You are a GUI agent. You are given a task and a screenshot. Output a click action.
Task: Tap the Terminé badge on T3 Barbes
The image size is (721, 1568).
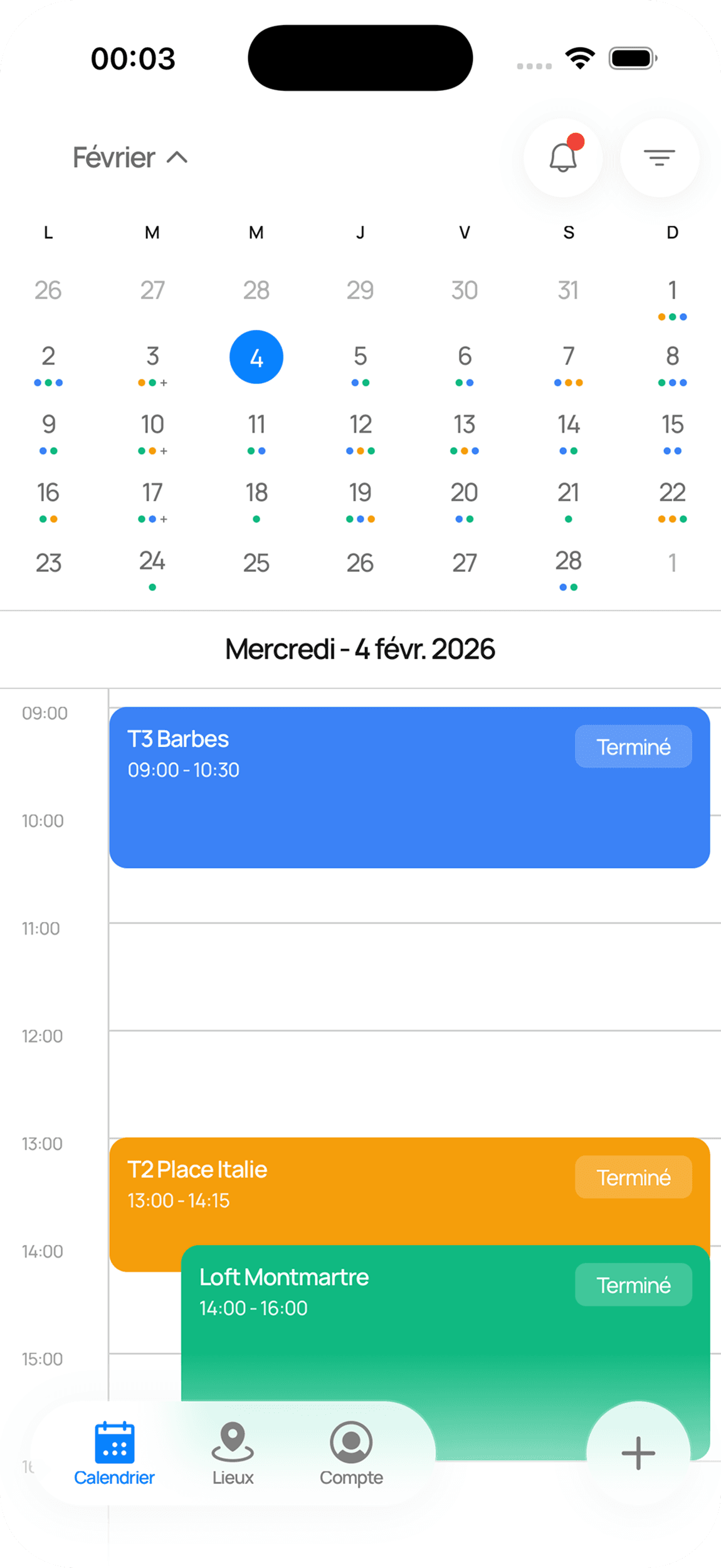(x=633, y=746)
